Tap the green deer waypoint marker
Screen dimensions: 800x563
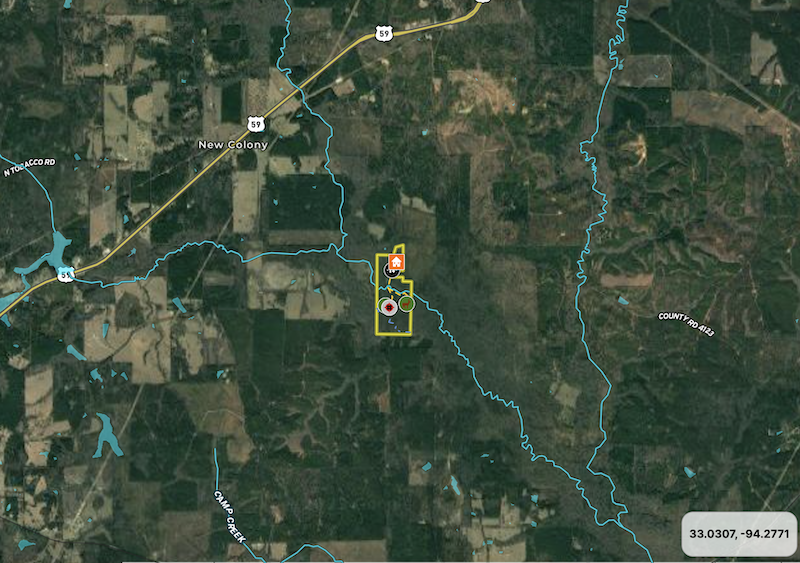(406, 303)
